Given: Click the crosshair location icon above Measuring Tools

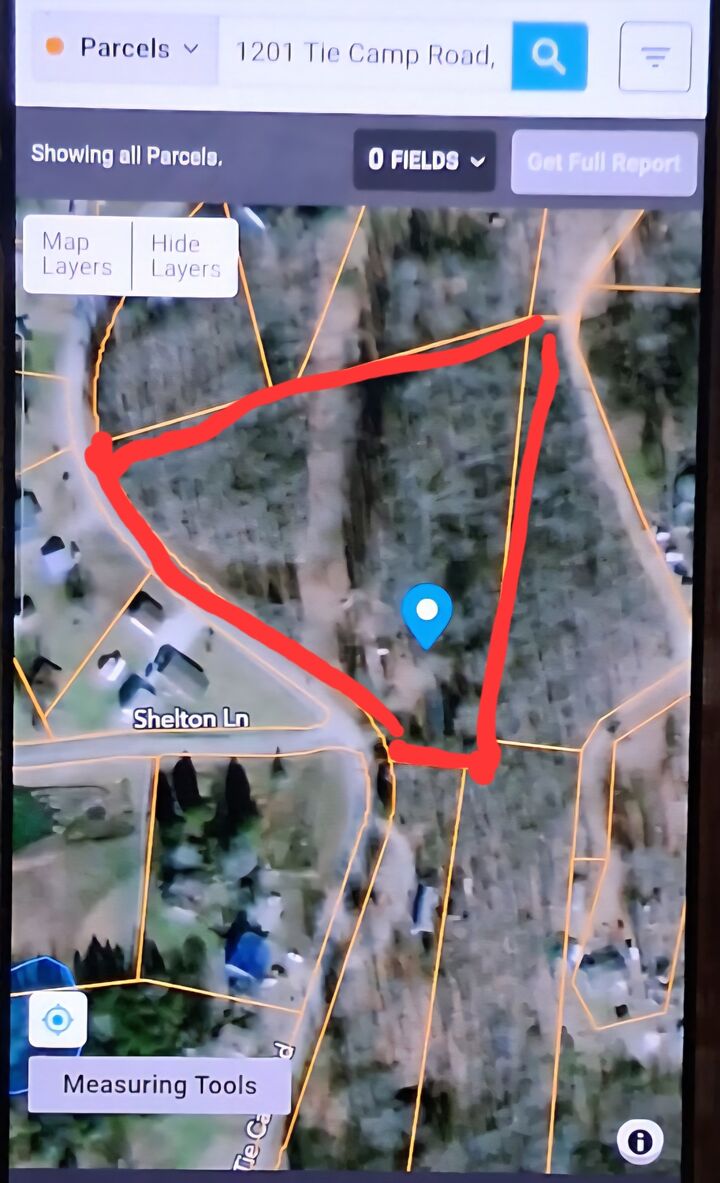Looking at the screenshot, I should (x=57, y=1020).
